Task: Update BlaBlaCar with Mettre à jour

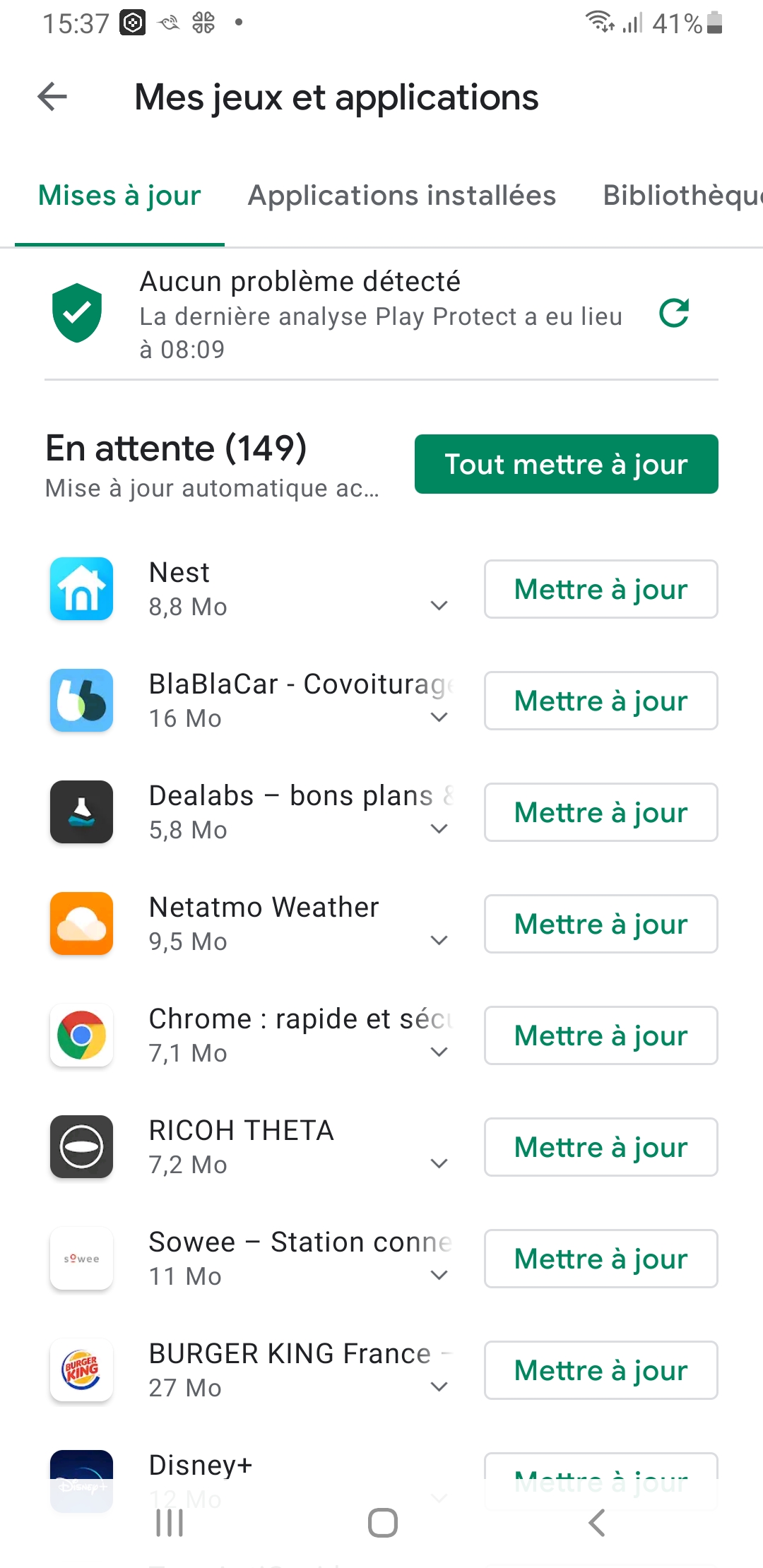Action: (x=601, y=701)
